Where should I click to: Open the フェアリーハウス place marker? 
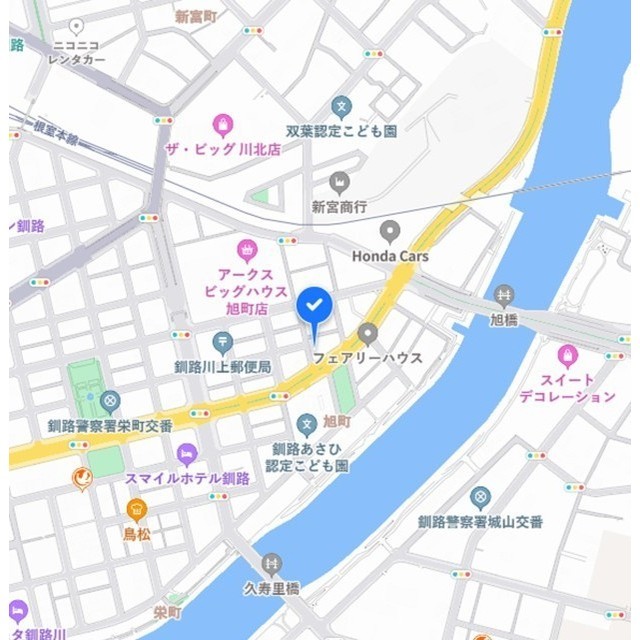368,334
